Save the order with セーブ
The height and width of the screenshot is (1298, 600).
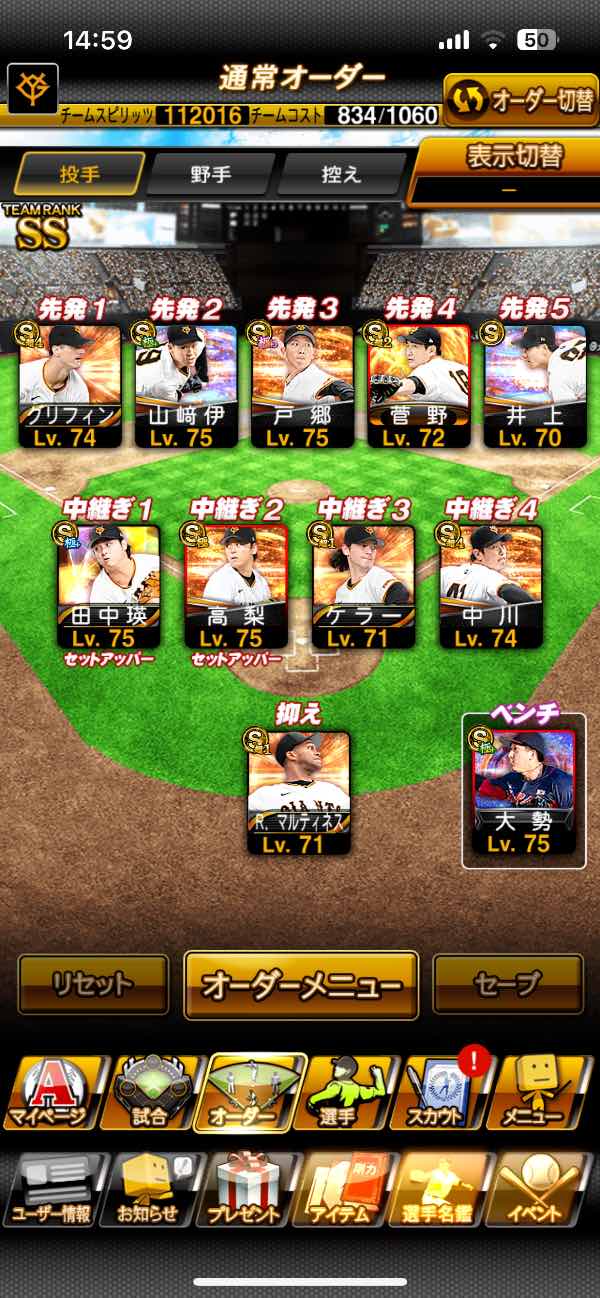[x=507, y=984]
